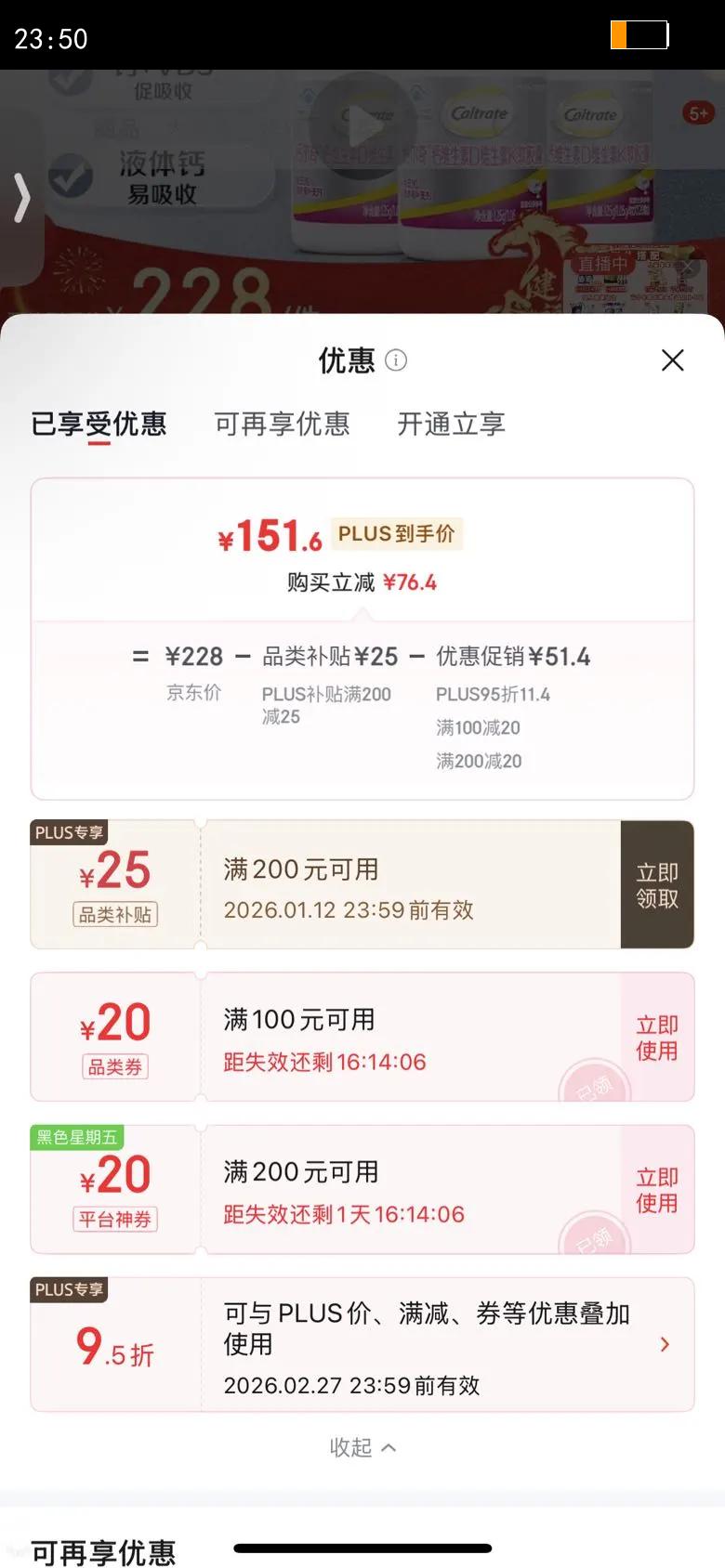Tap the info icon beside the 优惠 title
725x1568 pixels.
tap(395, 362)
